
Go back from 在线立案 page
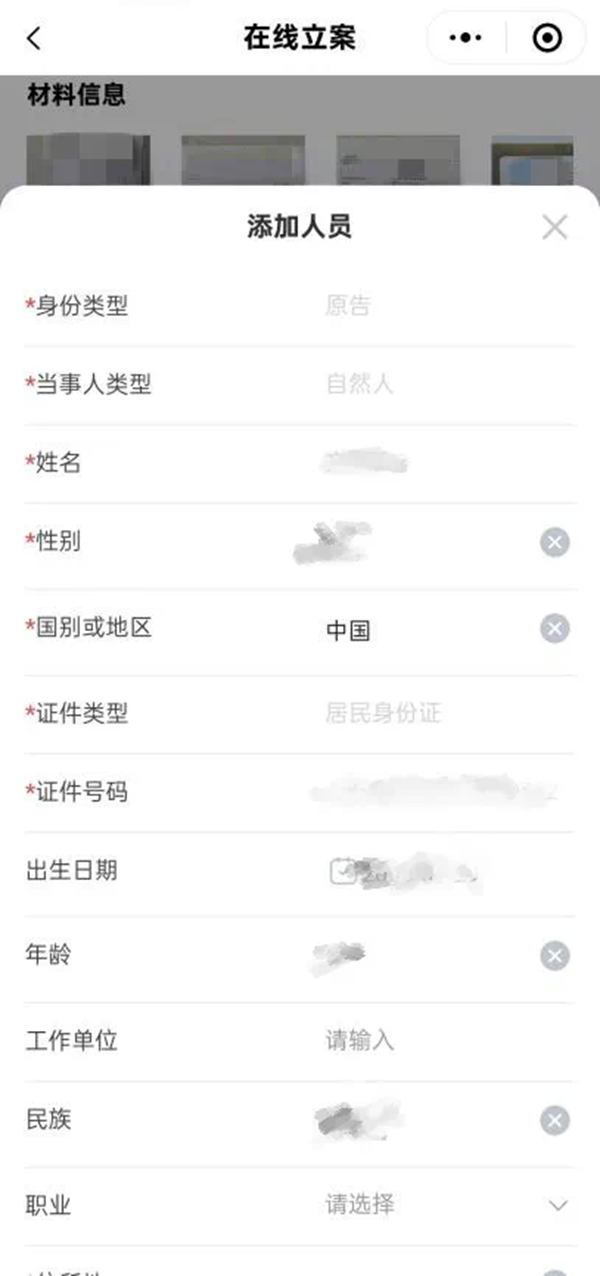[34, 38]
